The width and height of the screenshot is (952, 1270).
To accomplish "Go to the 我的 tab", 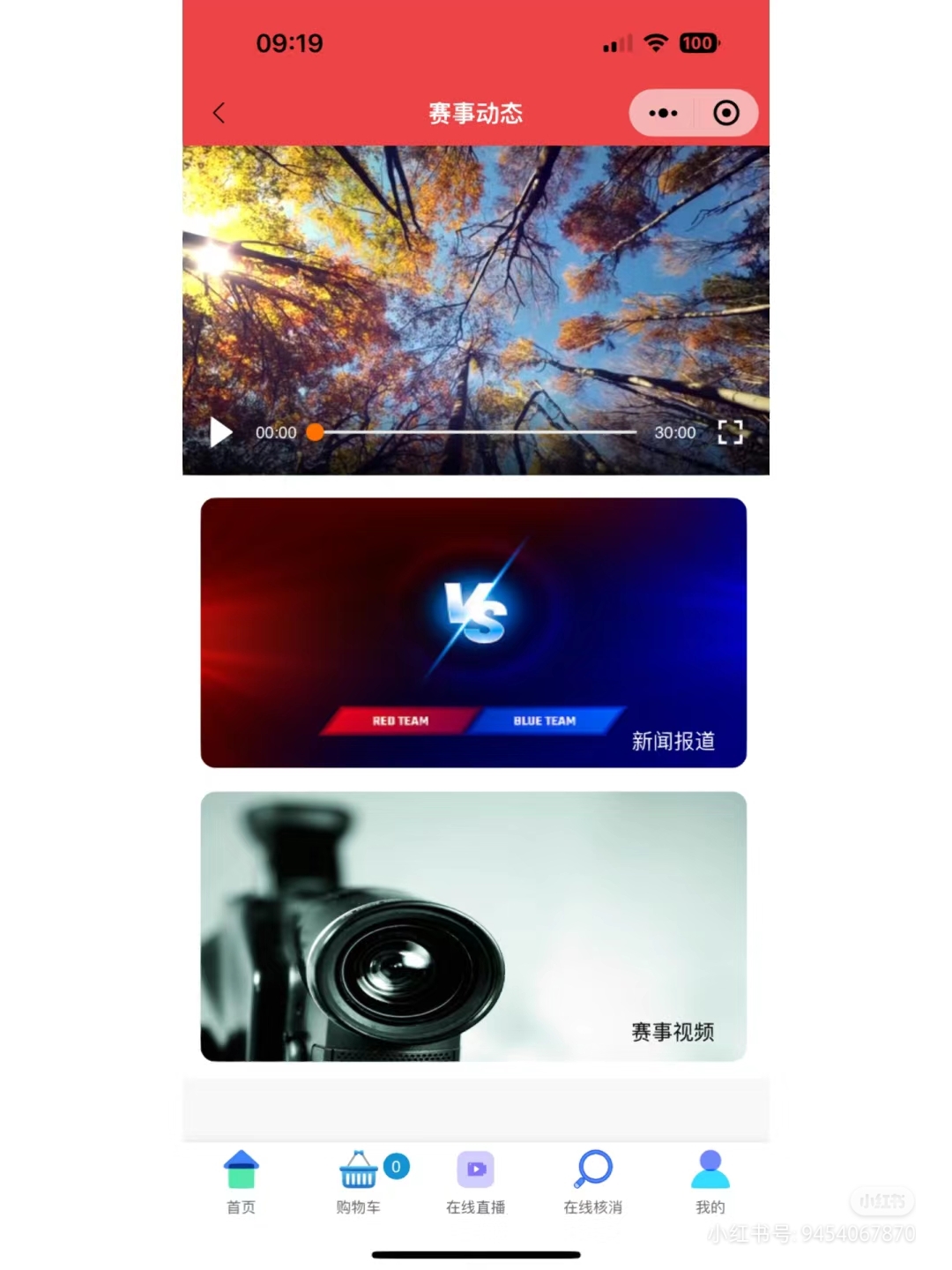I will [710, 1182].
